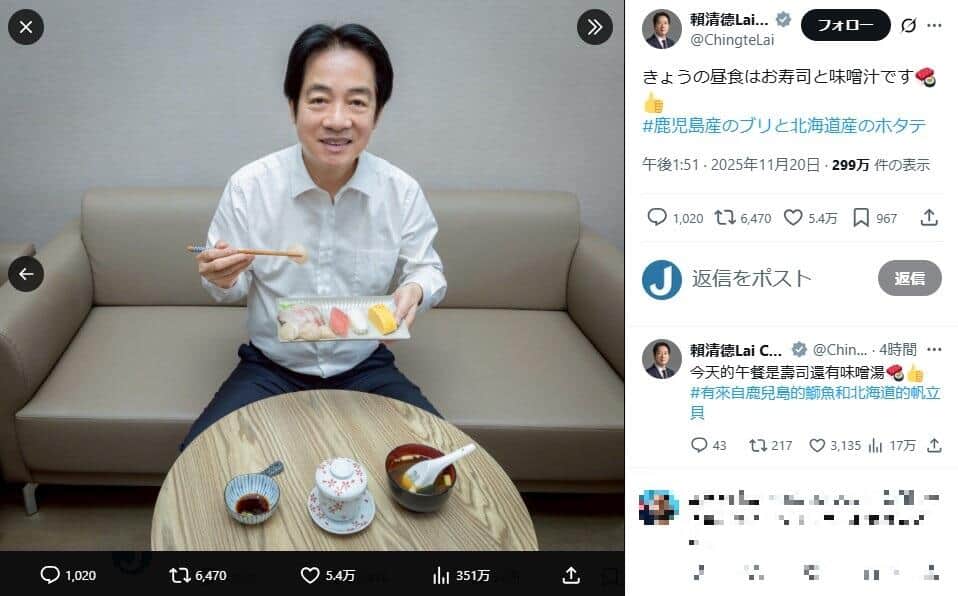Close the photo viewer
This screenshot has width=958, height=596.
point(26,27)
